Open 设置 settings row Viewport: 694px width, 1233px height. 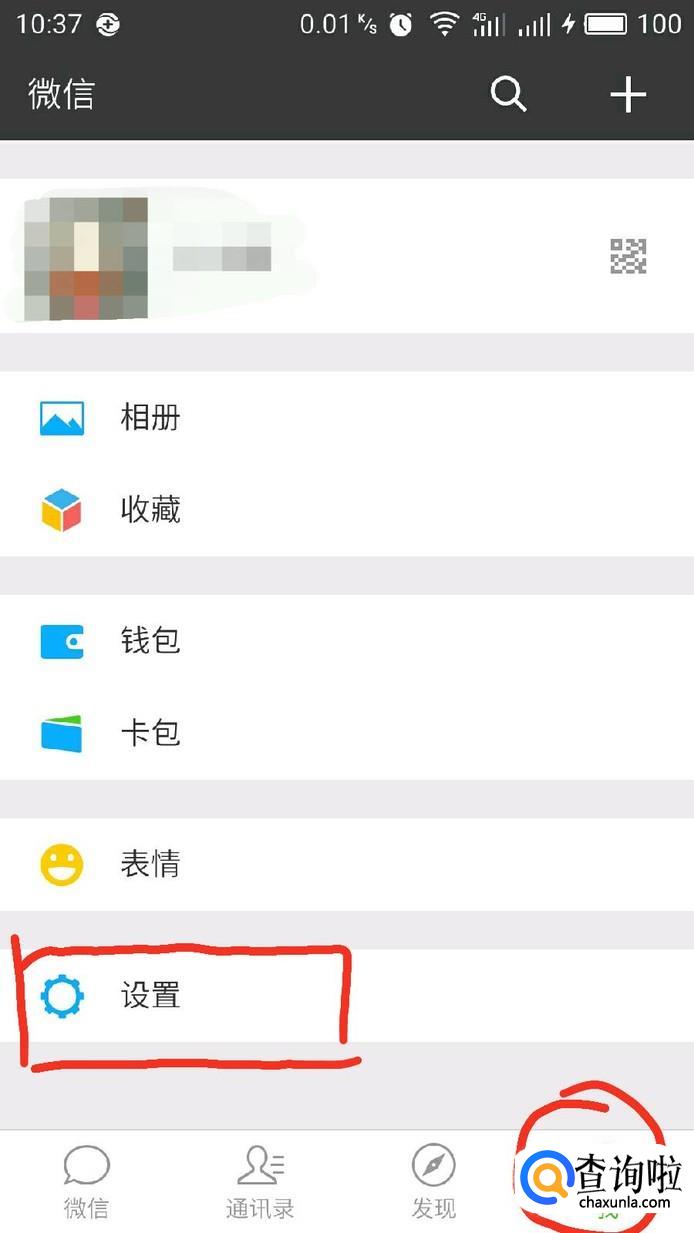pyautogui.click(x=347, y=996)
